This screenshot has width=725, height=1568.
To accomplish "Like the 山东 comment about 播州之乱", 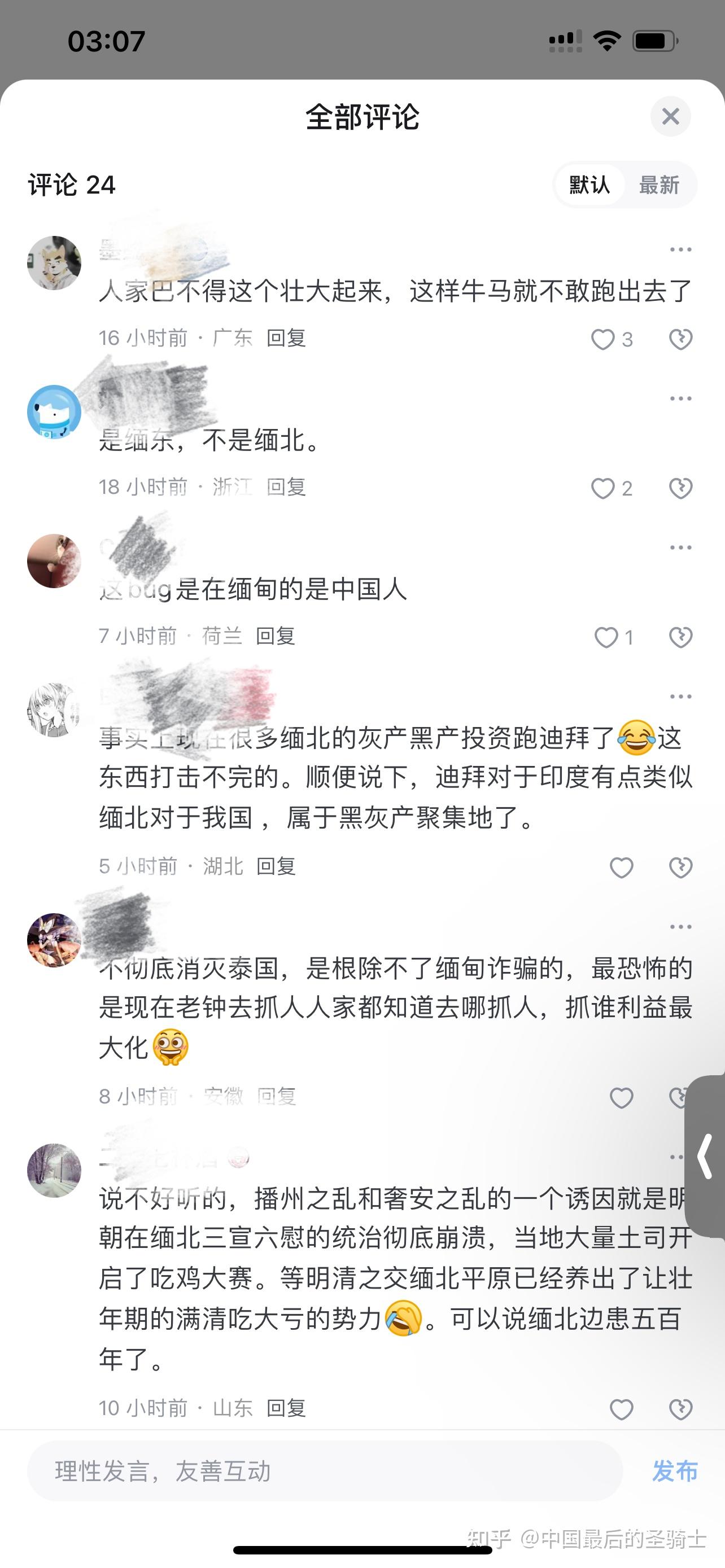I will [622, 1409].
